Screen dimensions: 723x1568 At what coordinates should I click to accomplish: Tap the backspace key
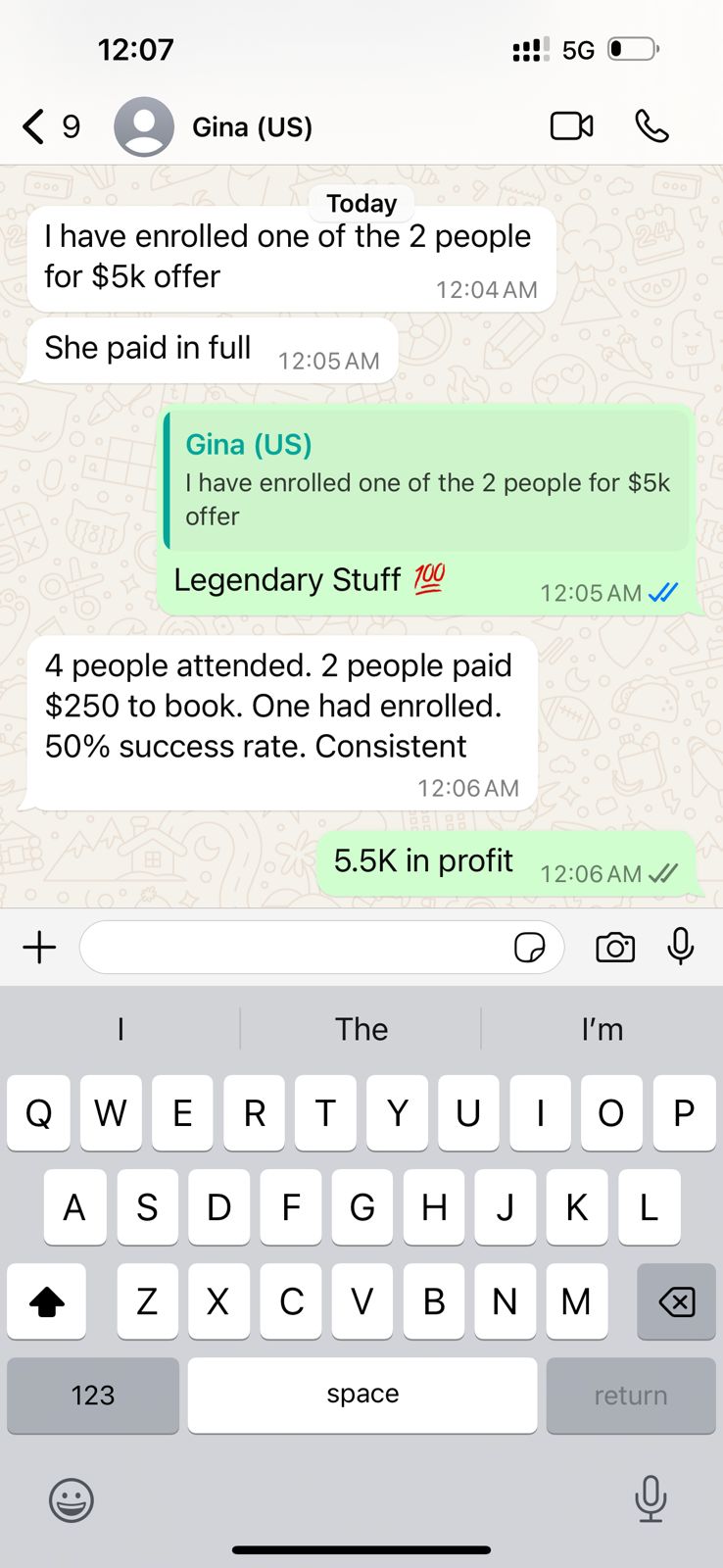(x=676, y=1301)
